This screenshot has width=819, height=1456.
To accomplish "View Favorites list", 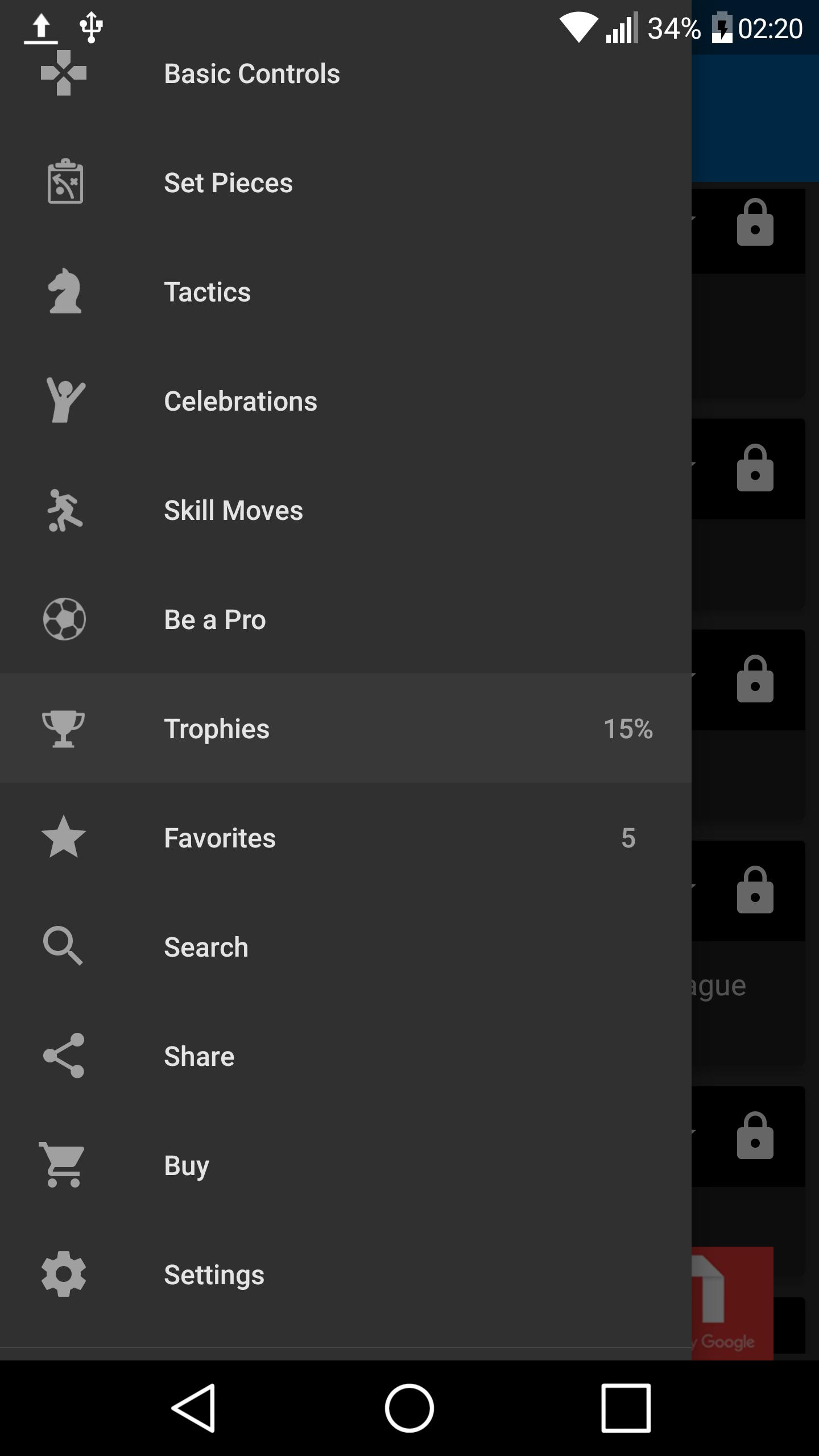I will pos(220,838).
